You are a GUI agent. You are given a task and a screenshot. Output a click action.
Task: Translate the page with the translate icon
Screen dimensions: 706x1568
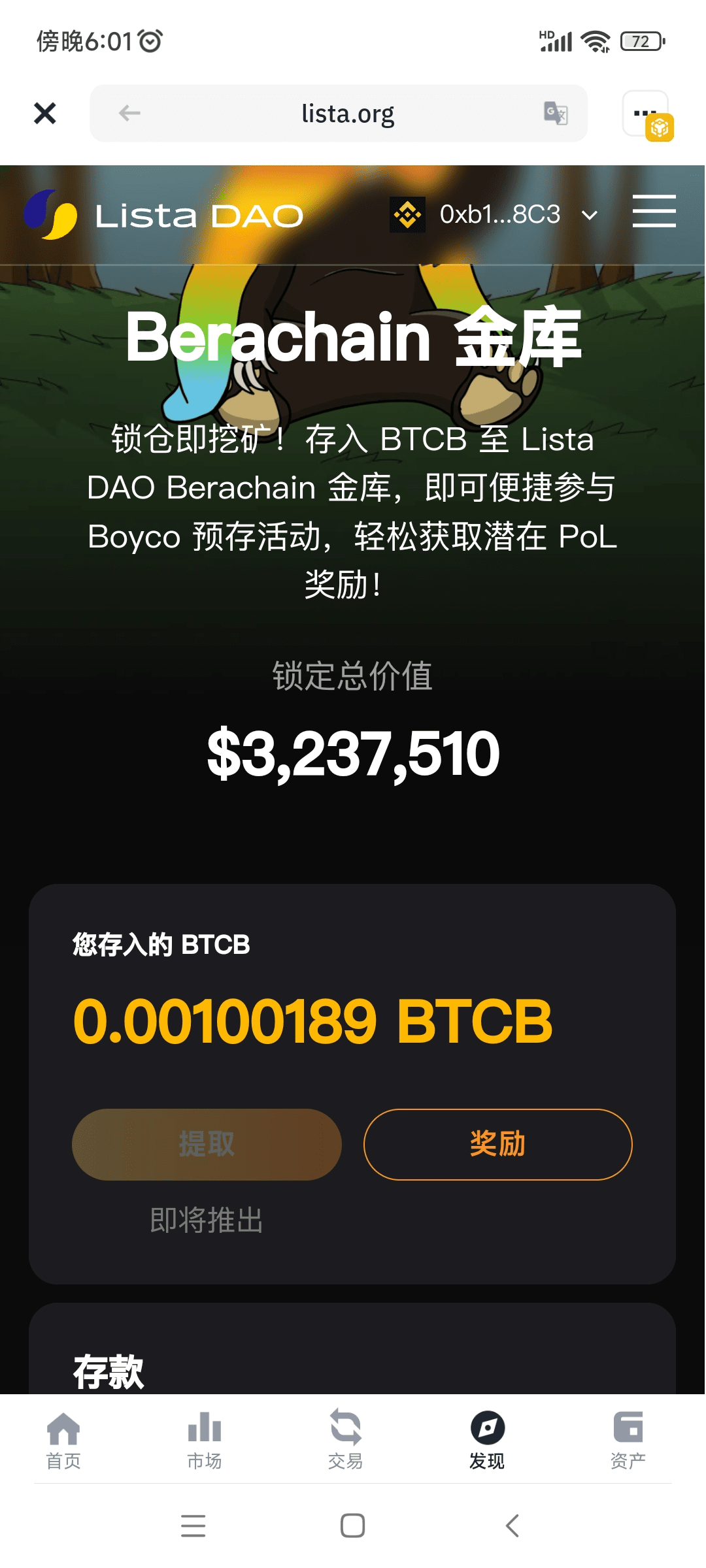[x=556, y=114]
